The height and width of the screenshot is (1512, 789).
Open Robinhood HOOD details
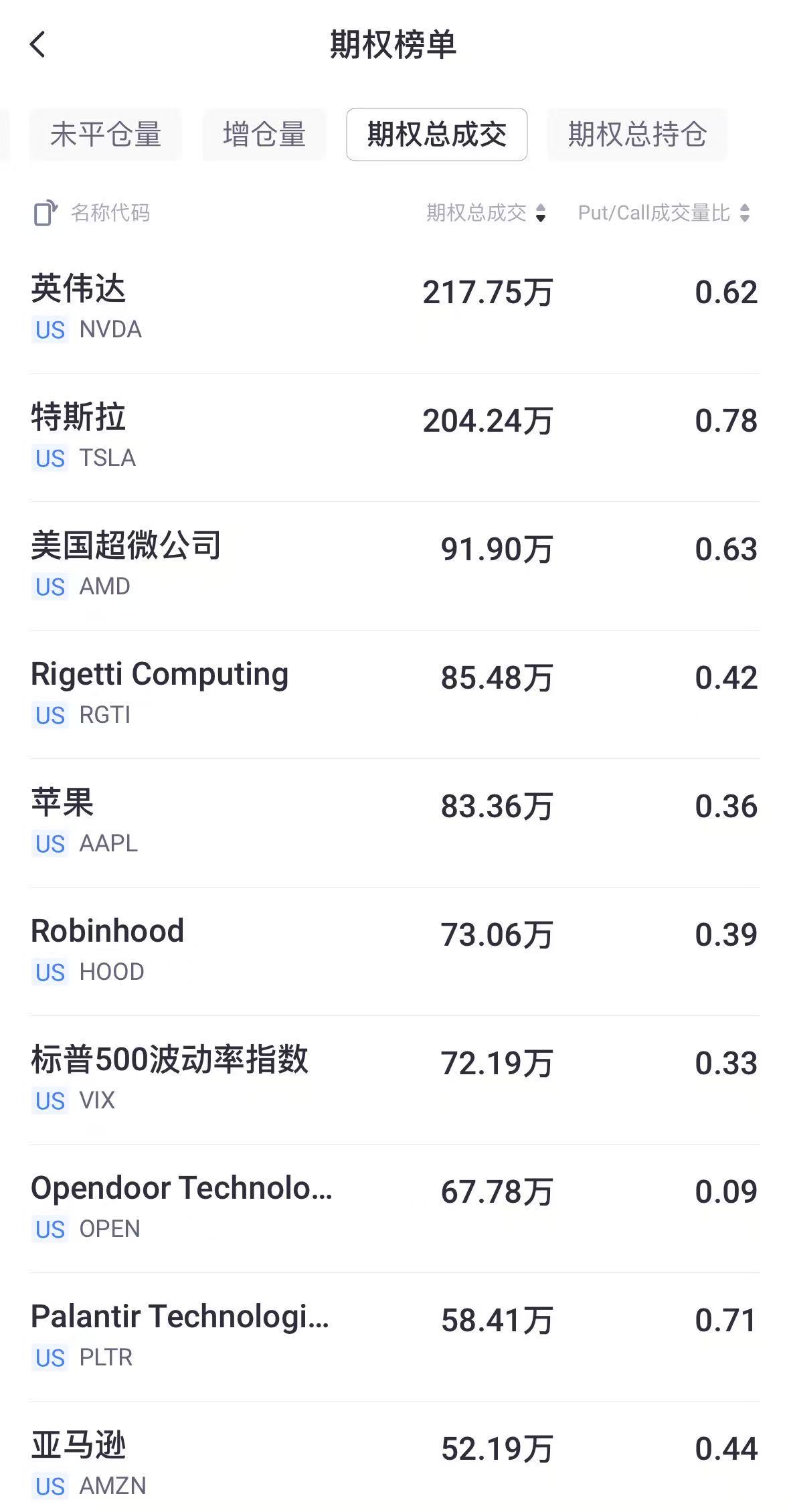coord(395,952)
